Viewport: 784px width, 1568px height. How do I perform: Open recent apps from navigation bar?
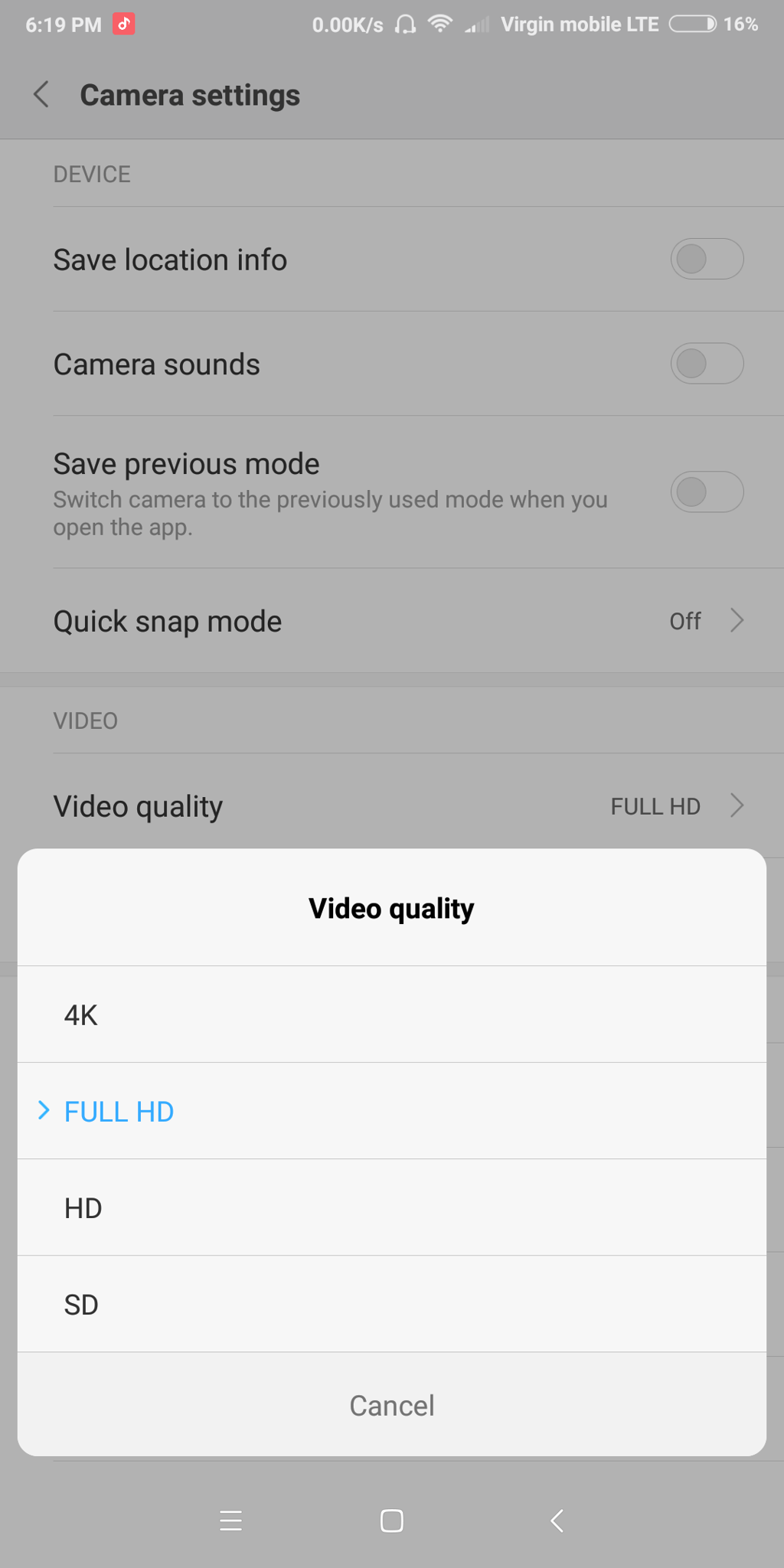(230, 1521)
